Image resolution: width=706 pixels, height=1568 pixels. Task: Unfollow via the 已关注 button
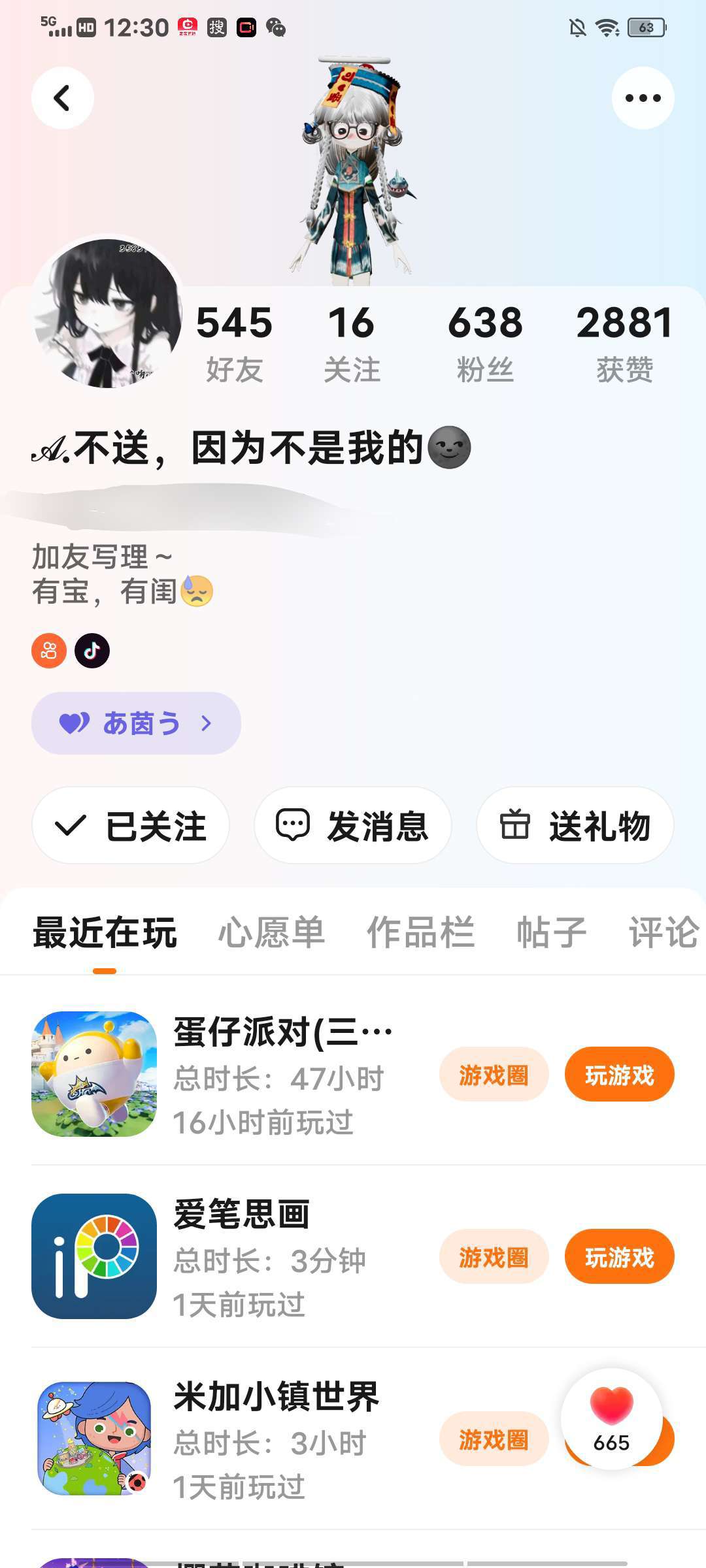coord(131,826)
